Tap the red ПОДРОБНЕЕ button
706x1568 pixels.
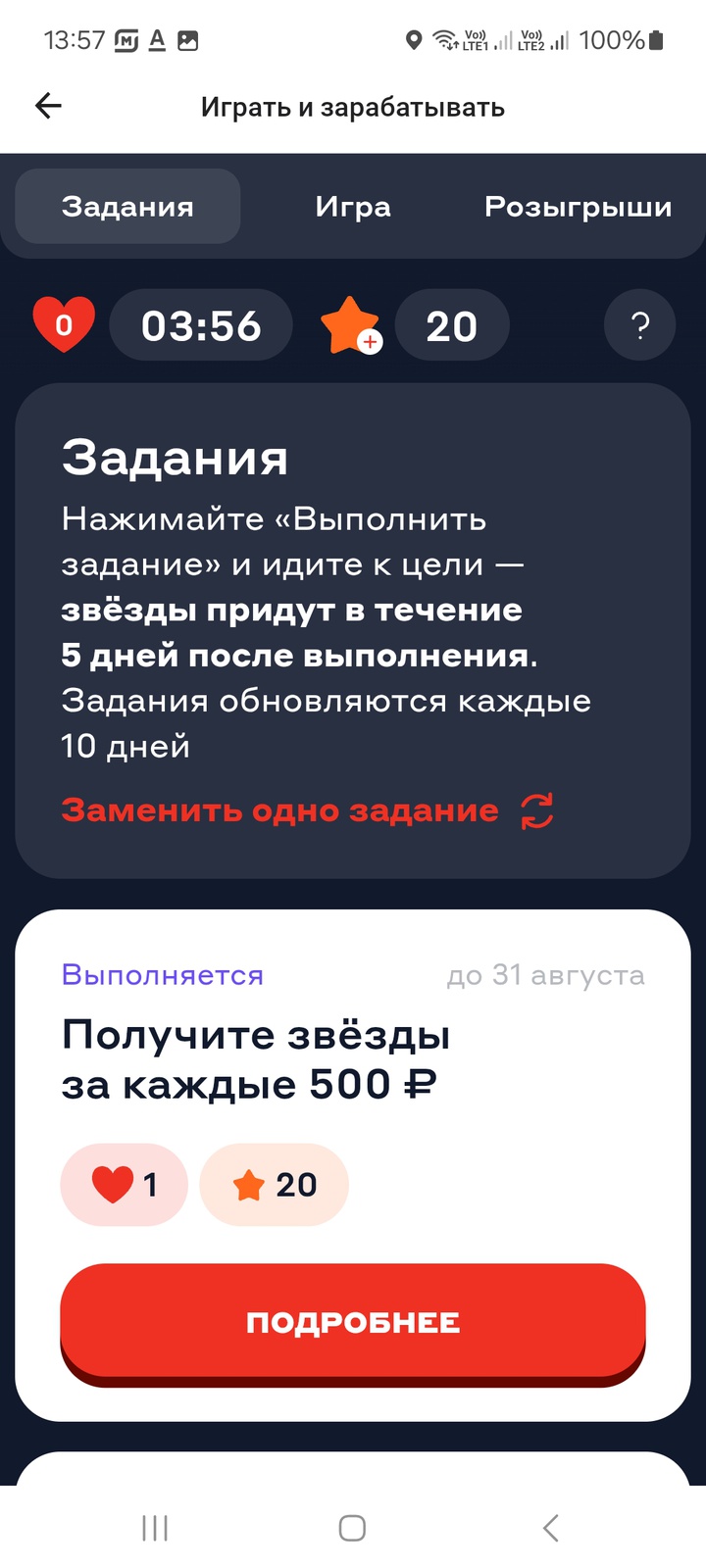(x=353, y=1322)
